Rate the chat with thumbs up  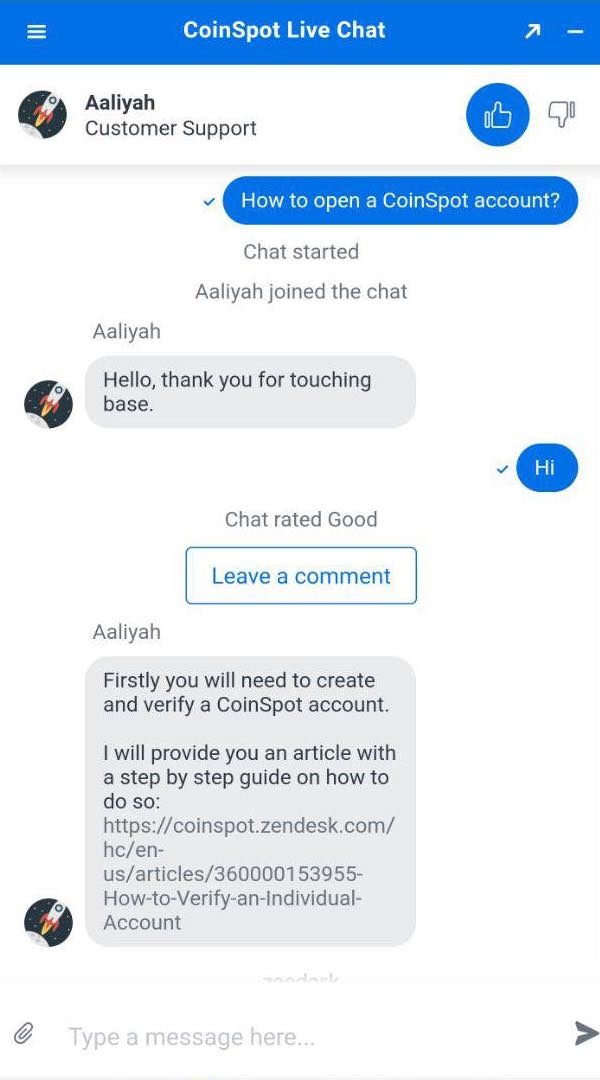pyautogui.click(x=497, y=116)
